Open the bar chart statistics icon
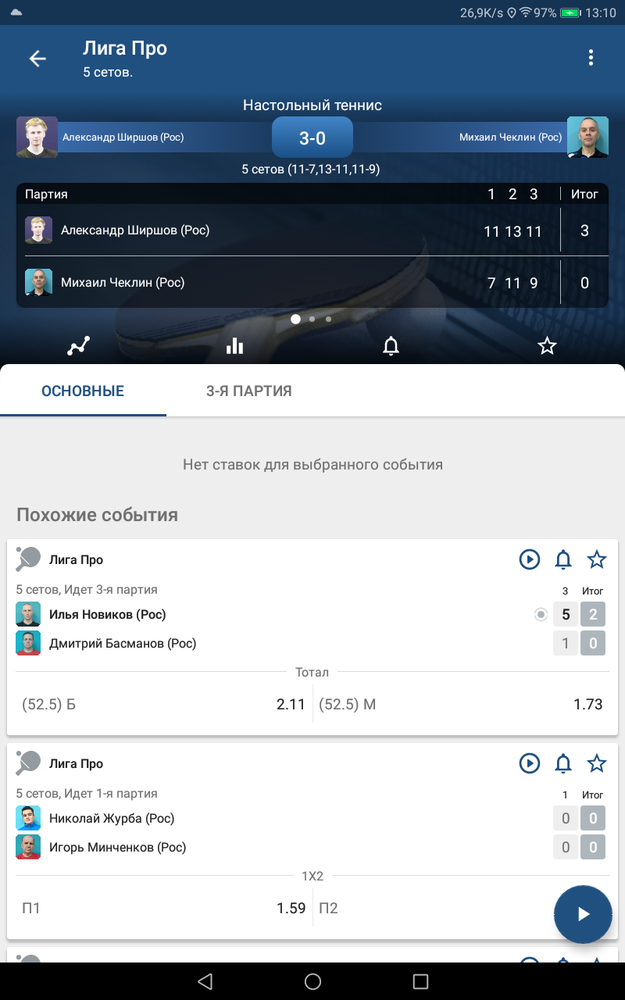The width and height of the screenshot is (625, 1000). pyautogui.click(x=235, y=346)
